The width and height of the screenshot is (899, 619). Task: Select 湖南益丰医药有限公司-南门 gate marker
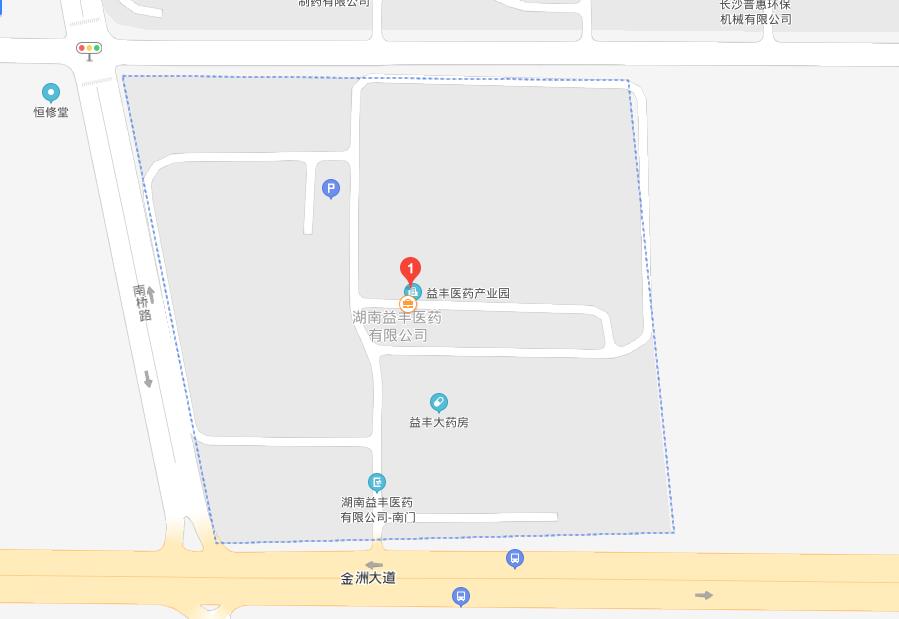(x=376, y=482)
